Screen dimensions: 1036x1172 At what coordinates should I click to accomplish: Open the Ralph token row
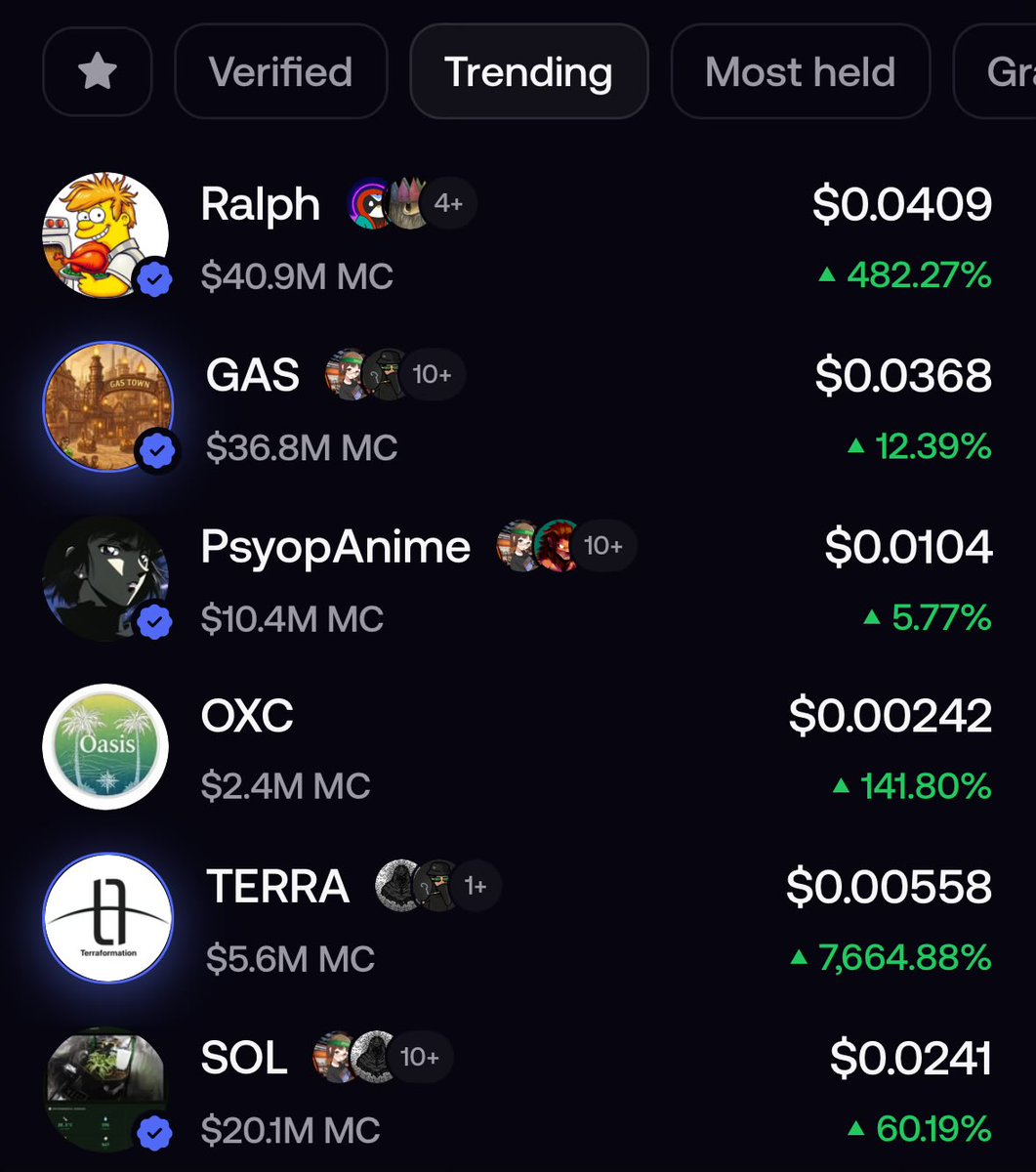click(260, 205)
